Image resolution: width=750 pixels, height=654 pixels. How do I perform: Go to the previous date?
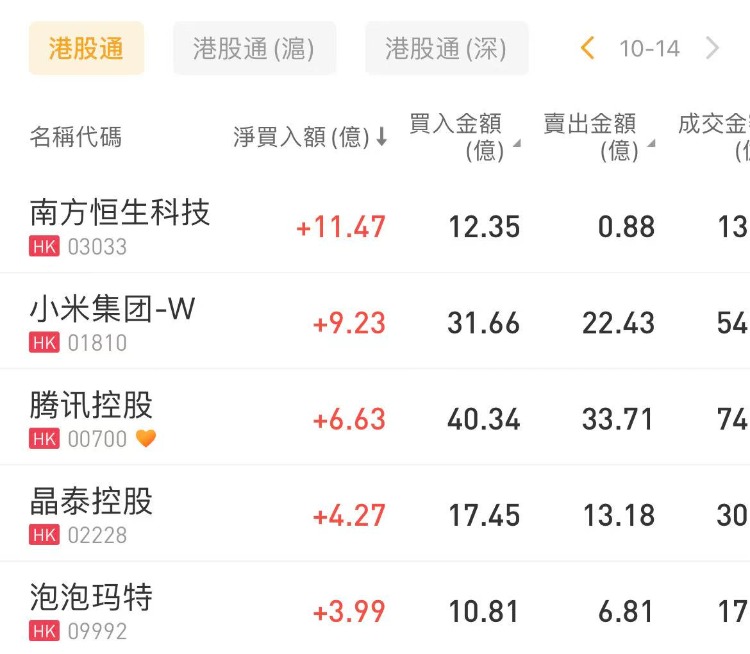click(588, 48)
